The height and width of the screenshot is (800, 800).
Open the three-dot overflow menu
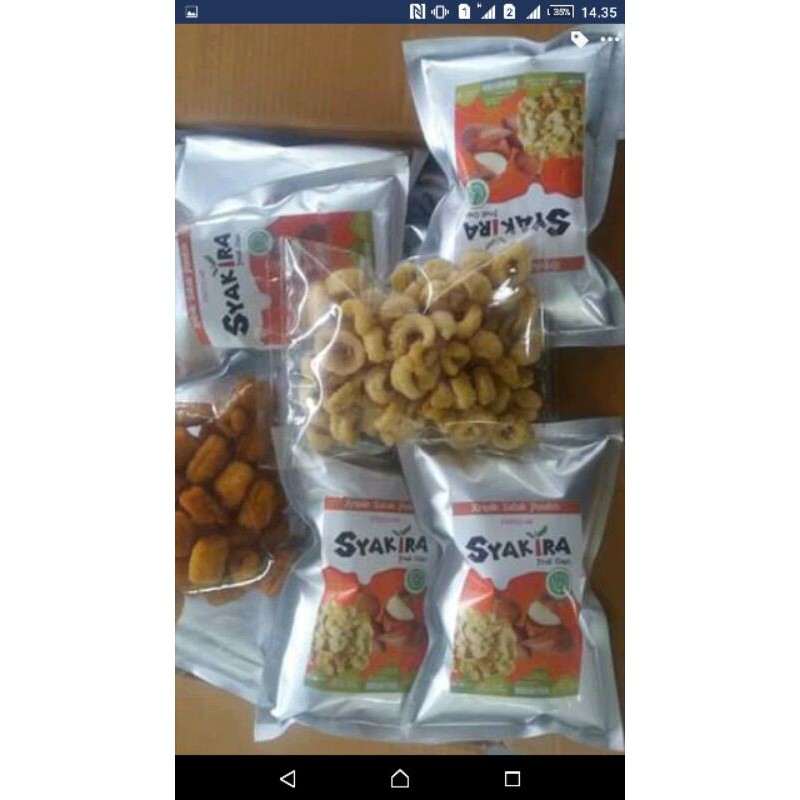[609, 40]
